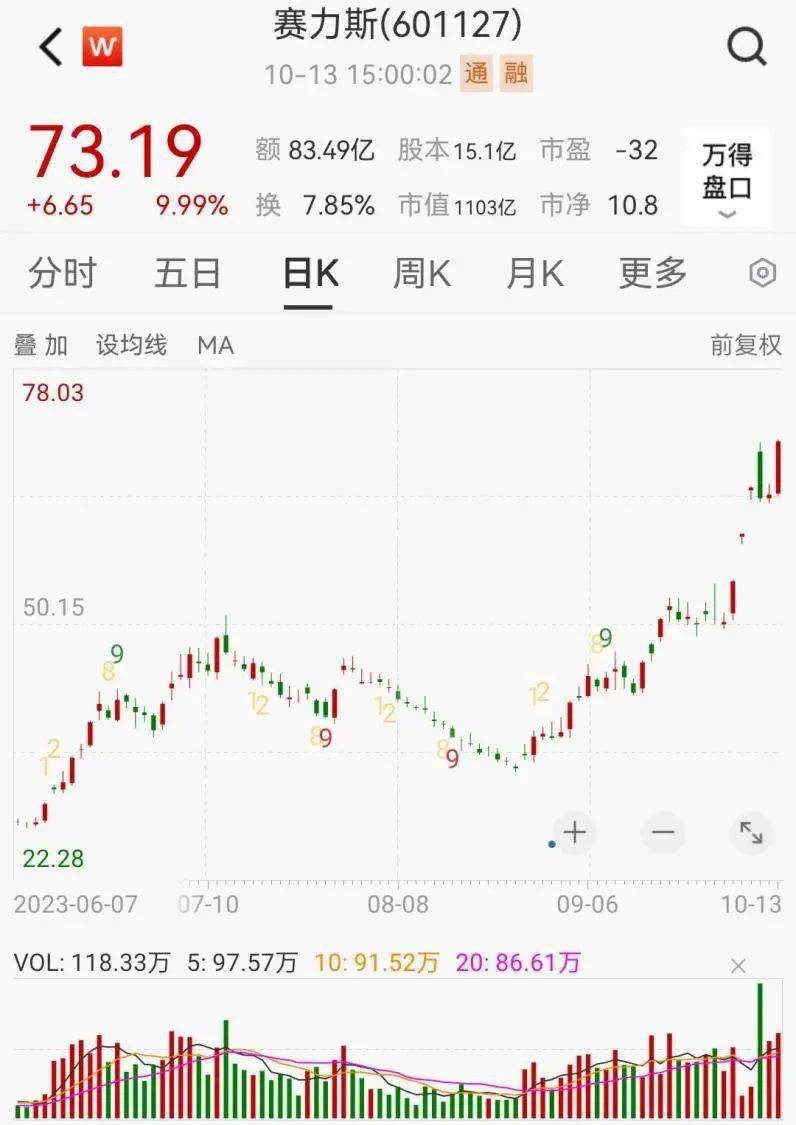
Task: Go back with the arrow icon
Action: click(51, 47)
